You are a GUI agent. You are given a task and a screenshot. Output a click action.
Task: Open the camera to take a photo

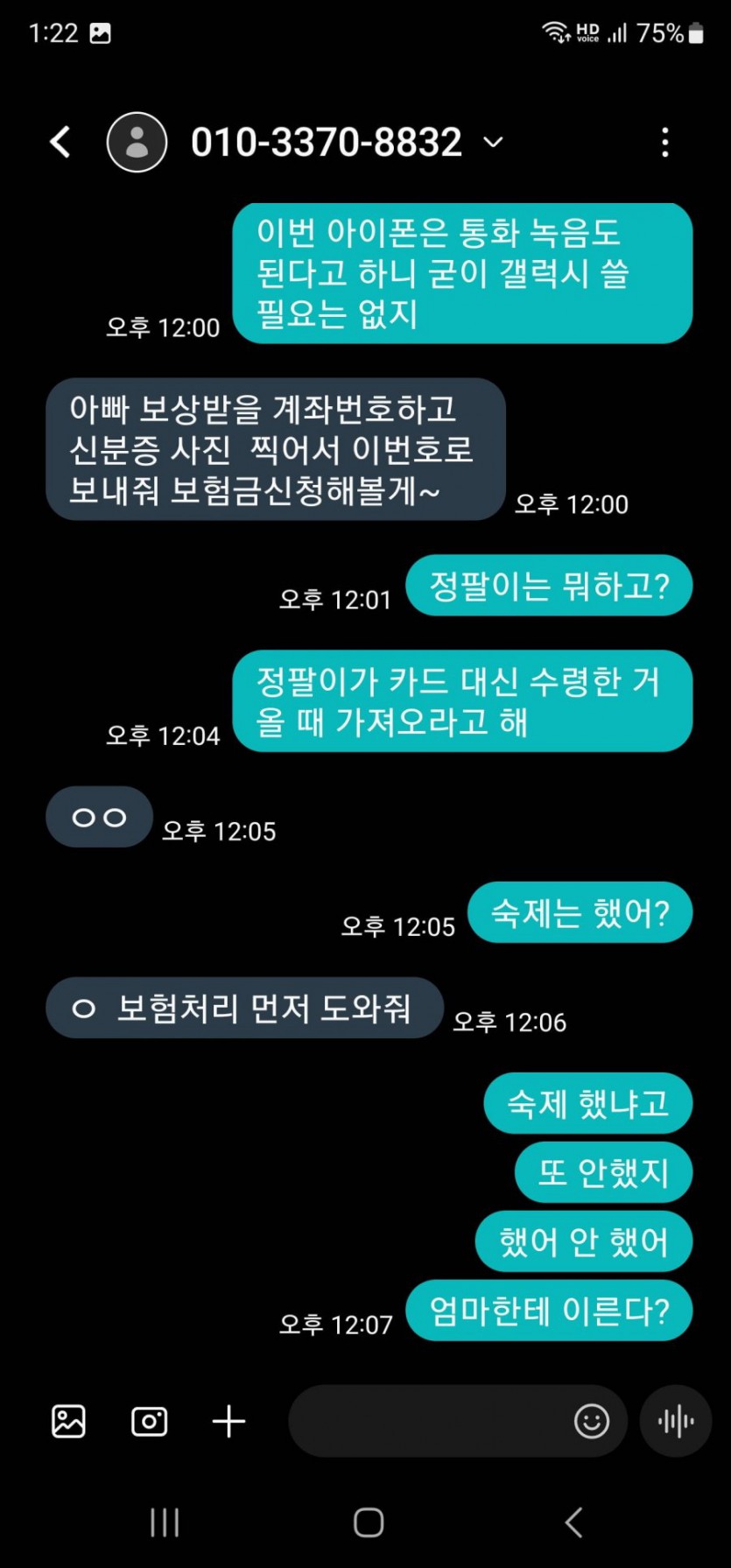(149, 1421)
